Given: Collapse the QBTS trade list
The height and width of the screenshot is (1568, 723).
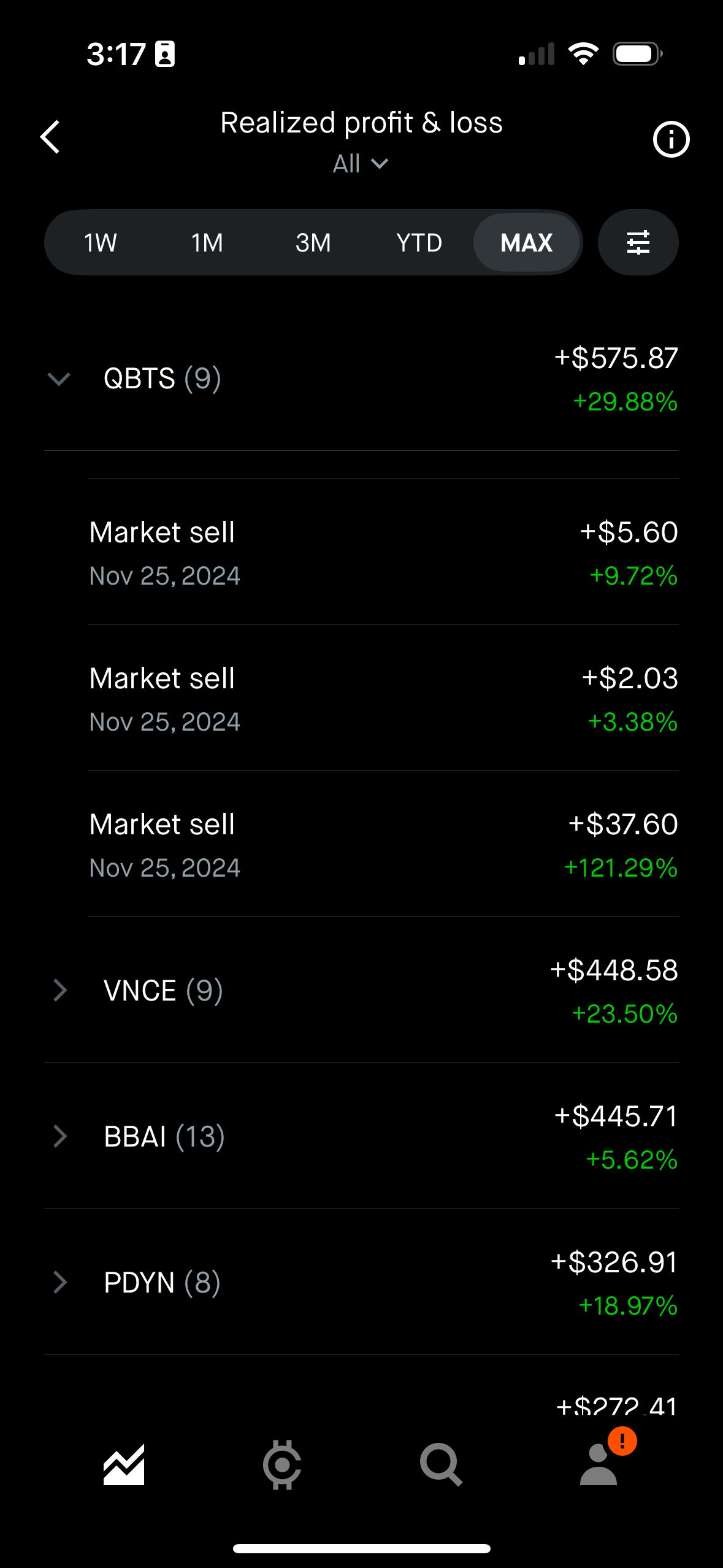Looking at the screenshot, I should pos(59,379).
